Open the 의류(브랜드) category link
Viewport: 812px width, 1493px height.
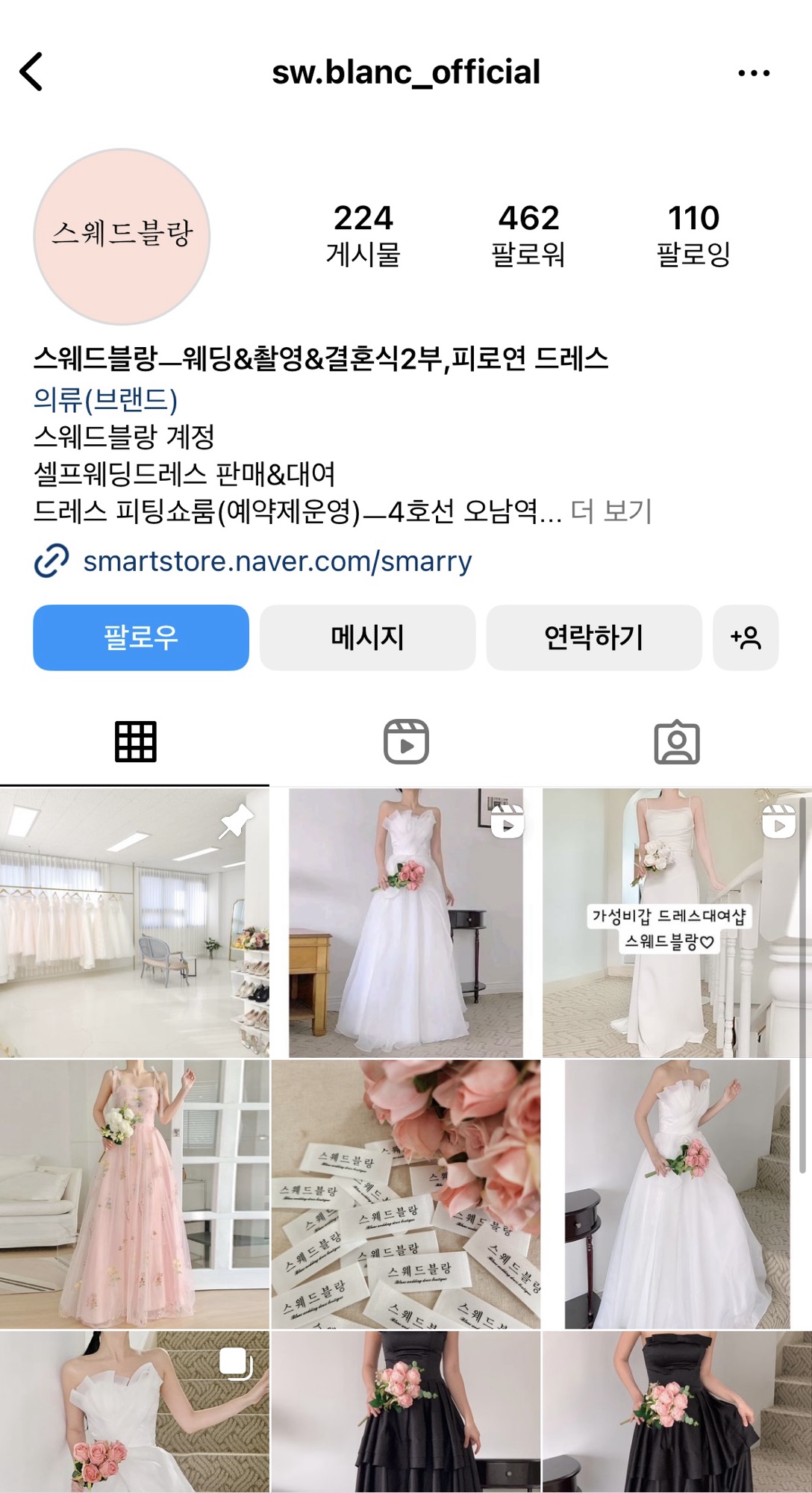105,399
